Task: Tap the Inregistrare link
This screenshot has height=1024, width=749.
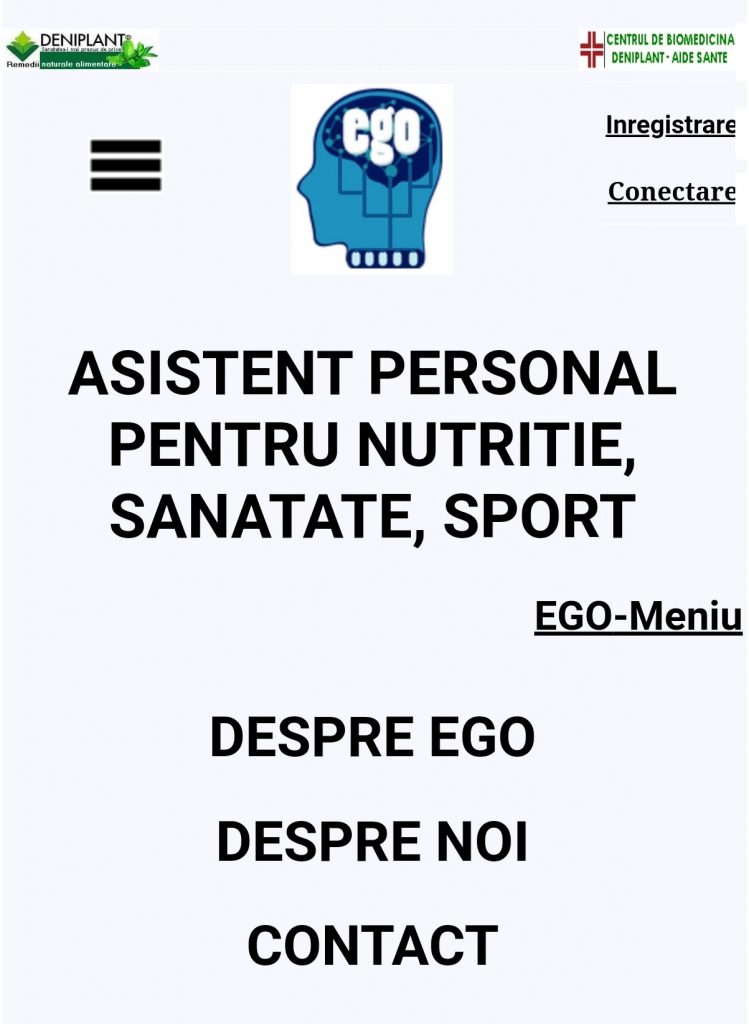Action: point(670,126)
